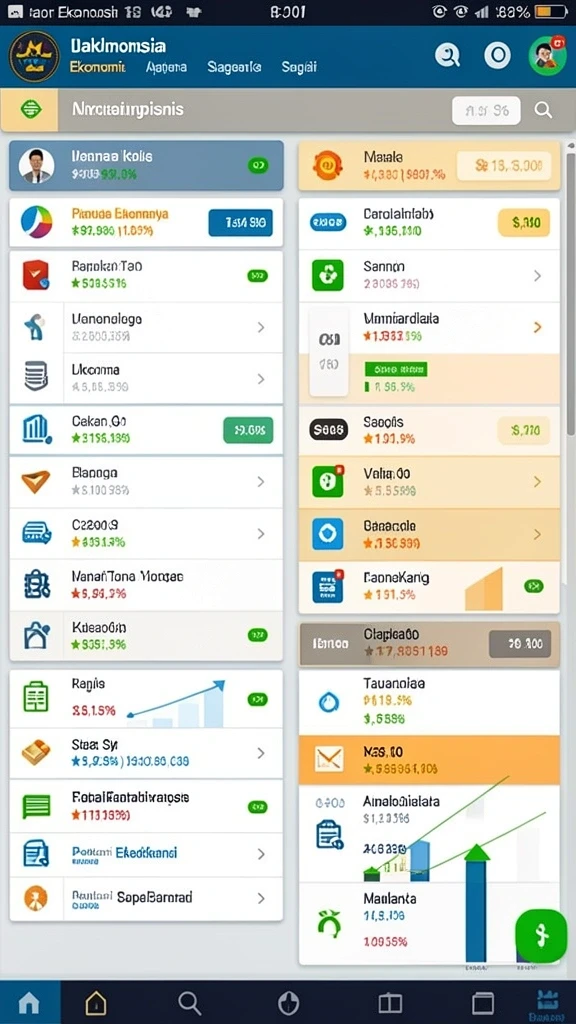Image resolution: width=576 pixels, height=1024 pixels.
Task: Open the Ukonma list row
Action: 146,378
